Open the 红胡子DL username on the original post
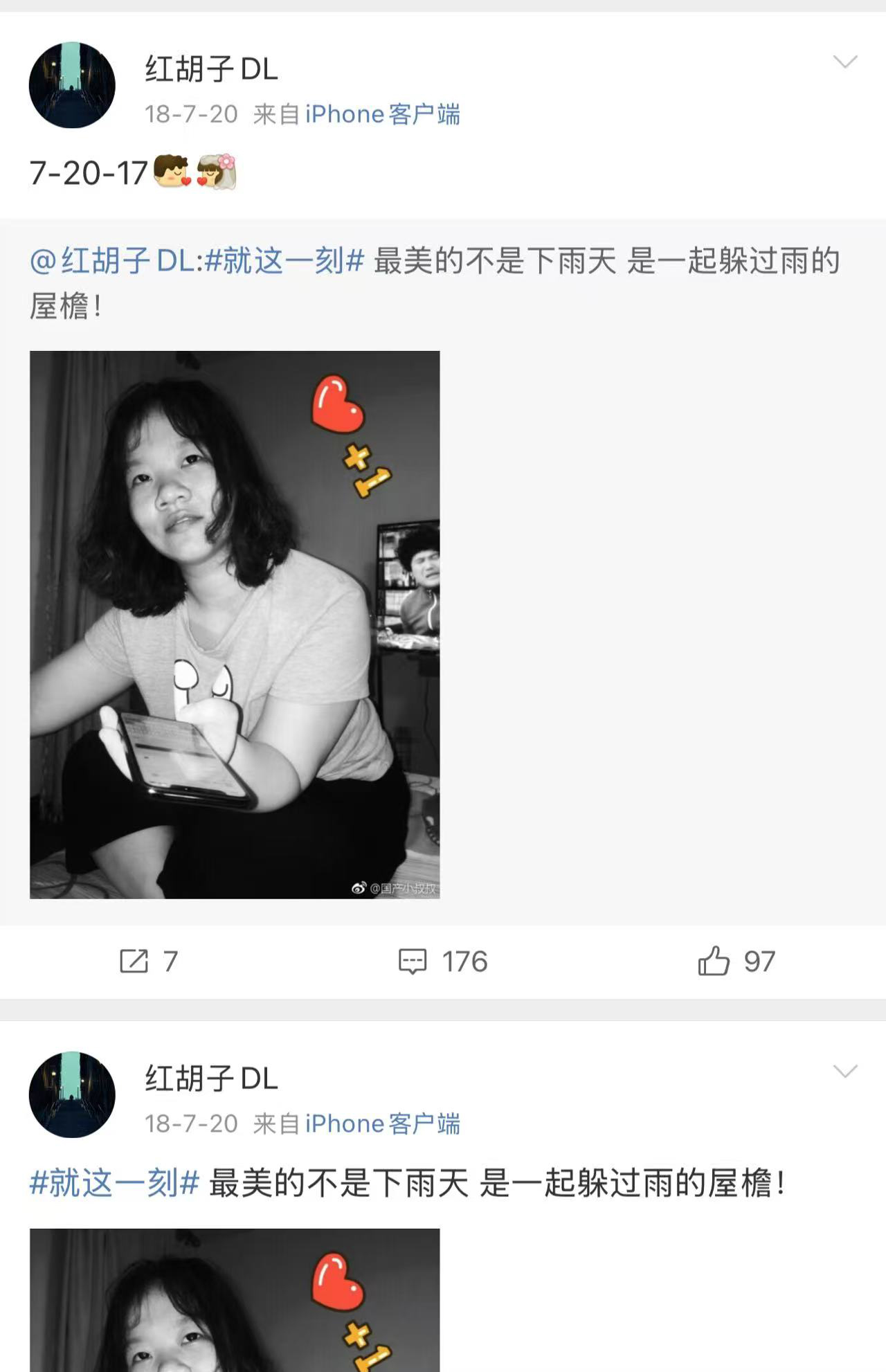 [x=211, y=1078]
